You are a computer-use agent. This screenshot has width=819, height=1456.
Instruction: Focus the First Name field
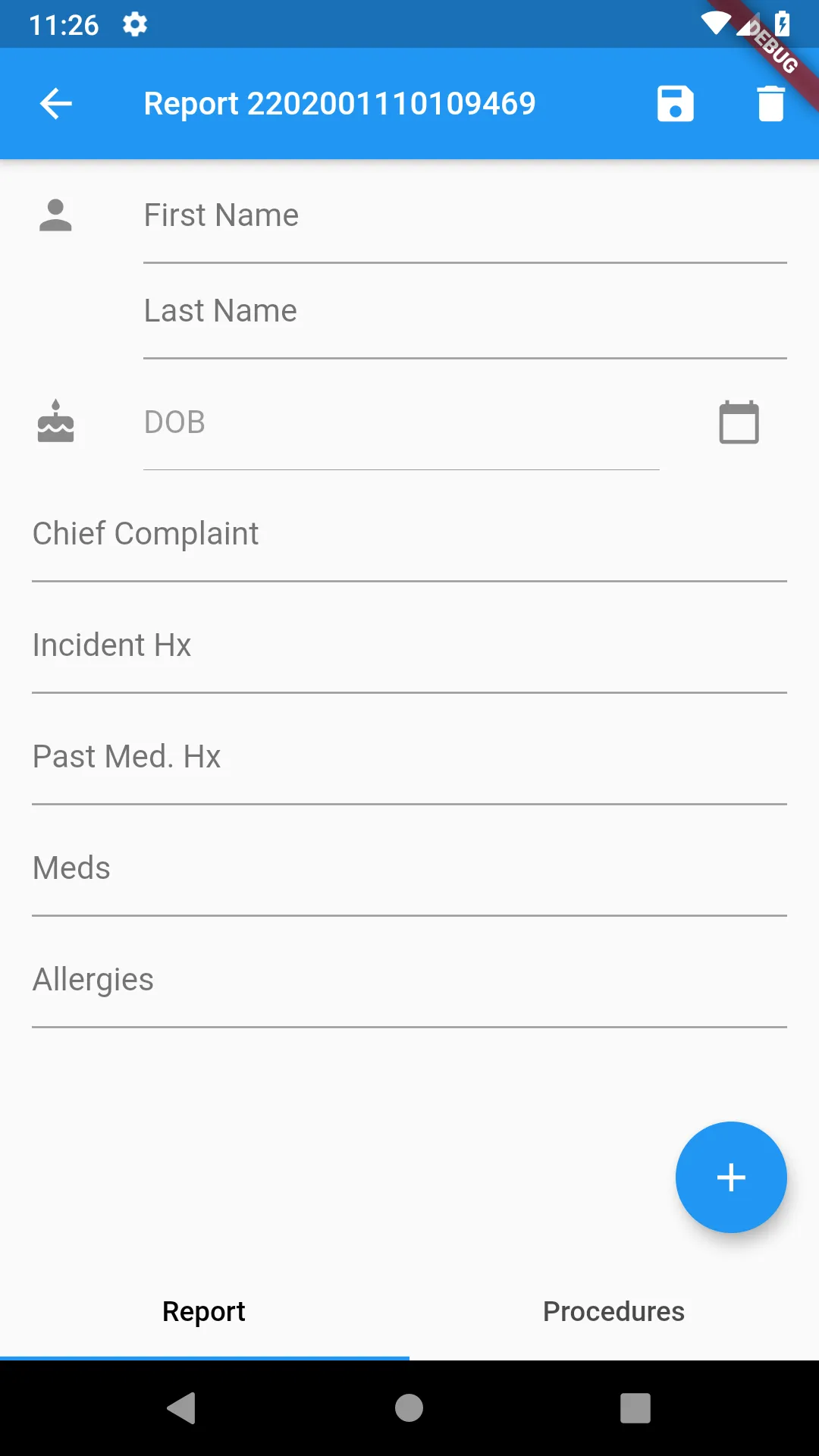pyautogui.click(x=464, y=216)
